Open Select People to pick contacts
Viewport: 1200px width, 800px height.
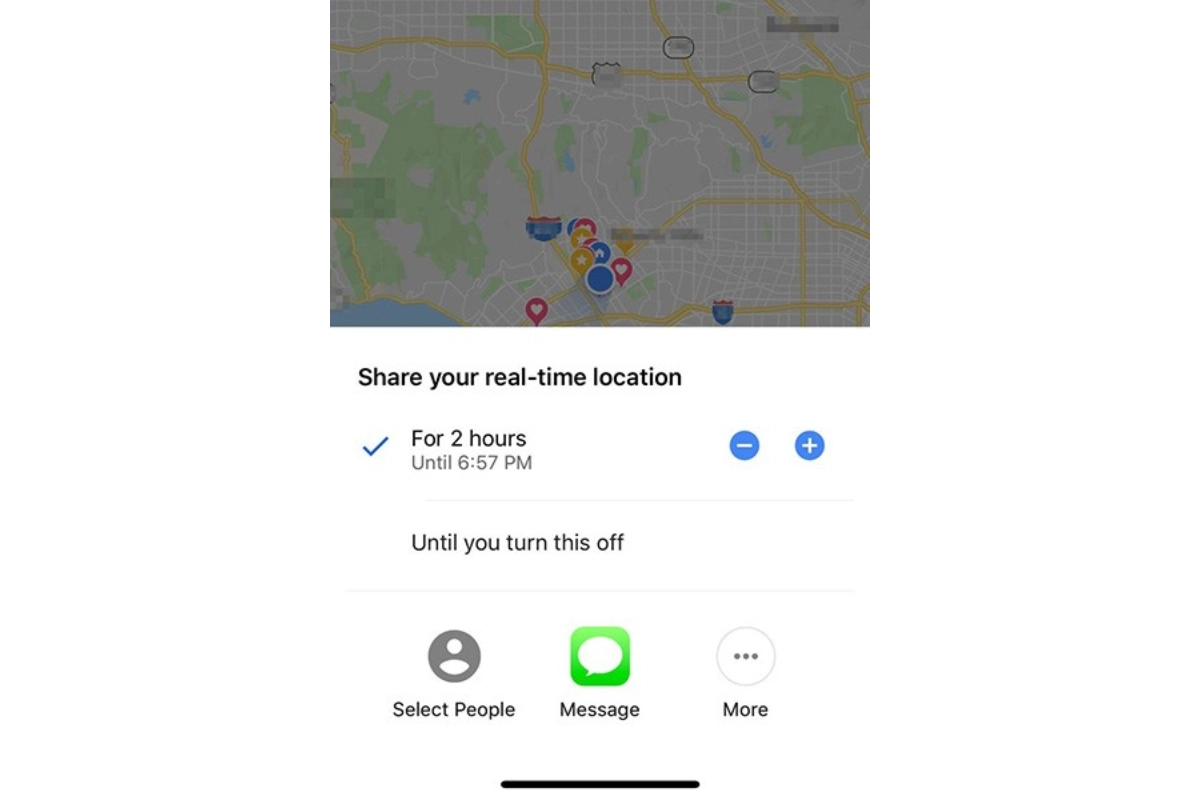(x=454, y=657)
